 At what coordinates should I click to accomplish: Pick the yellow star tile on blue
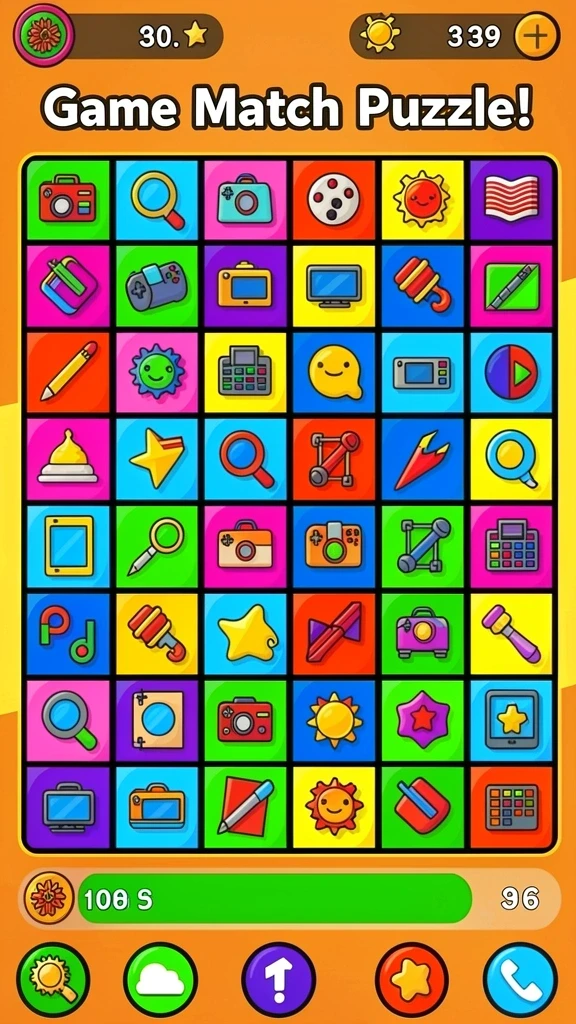pos(245,633)
